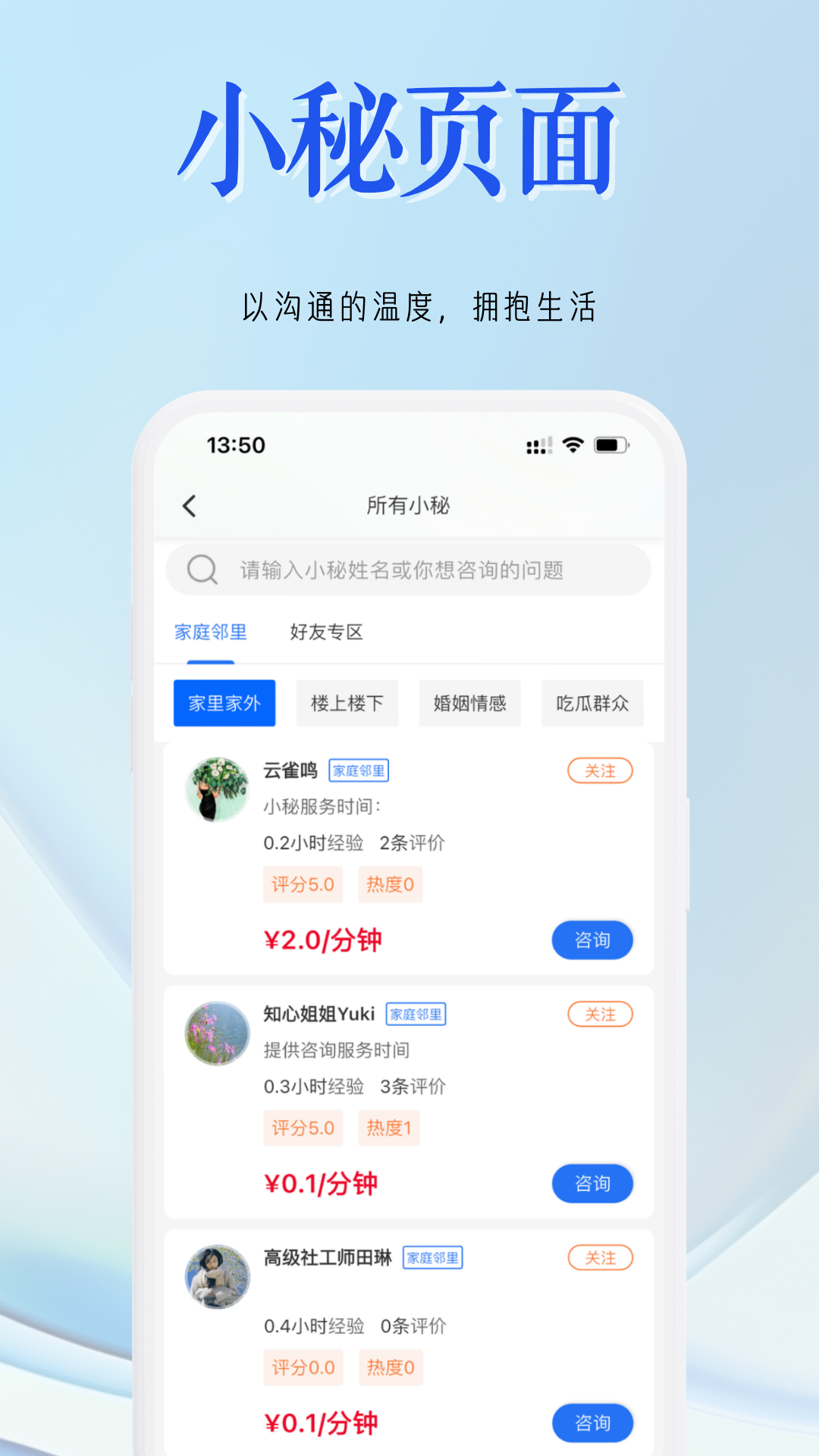The width and height of the screenshot is (819, 1456).
Task: Click the magnifying glass search icon
Action: 199,570
